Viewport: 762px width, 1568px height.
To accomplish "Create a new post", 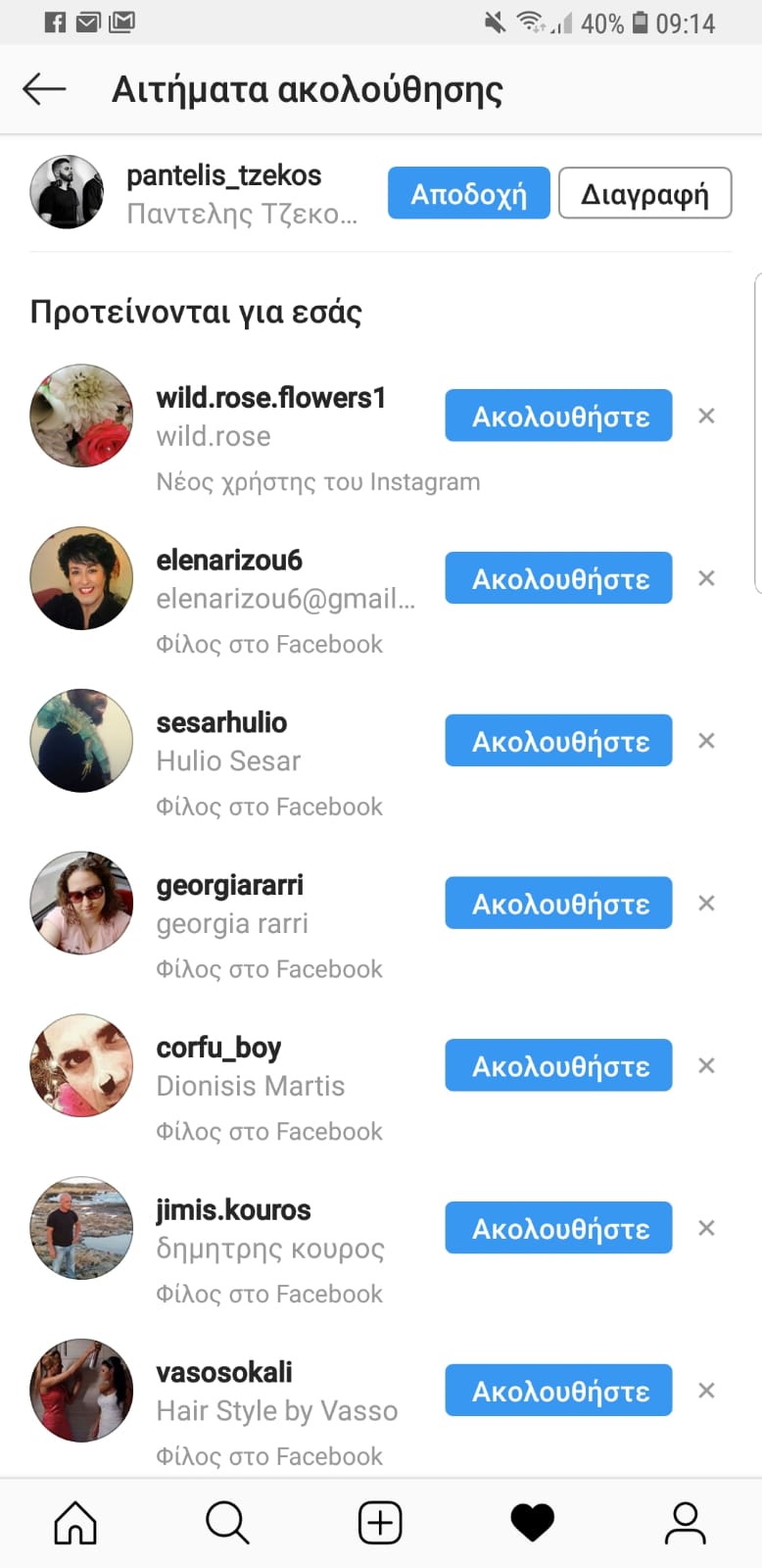I will click(x=380, y=1523).
